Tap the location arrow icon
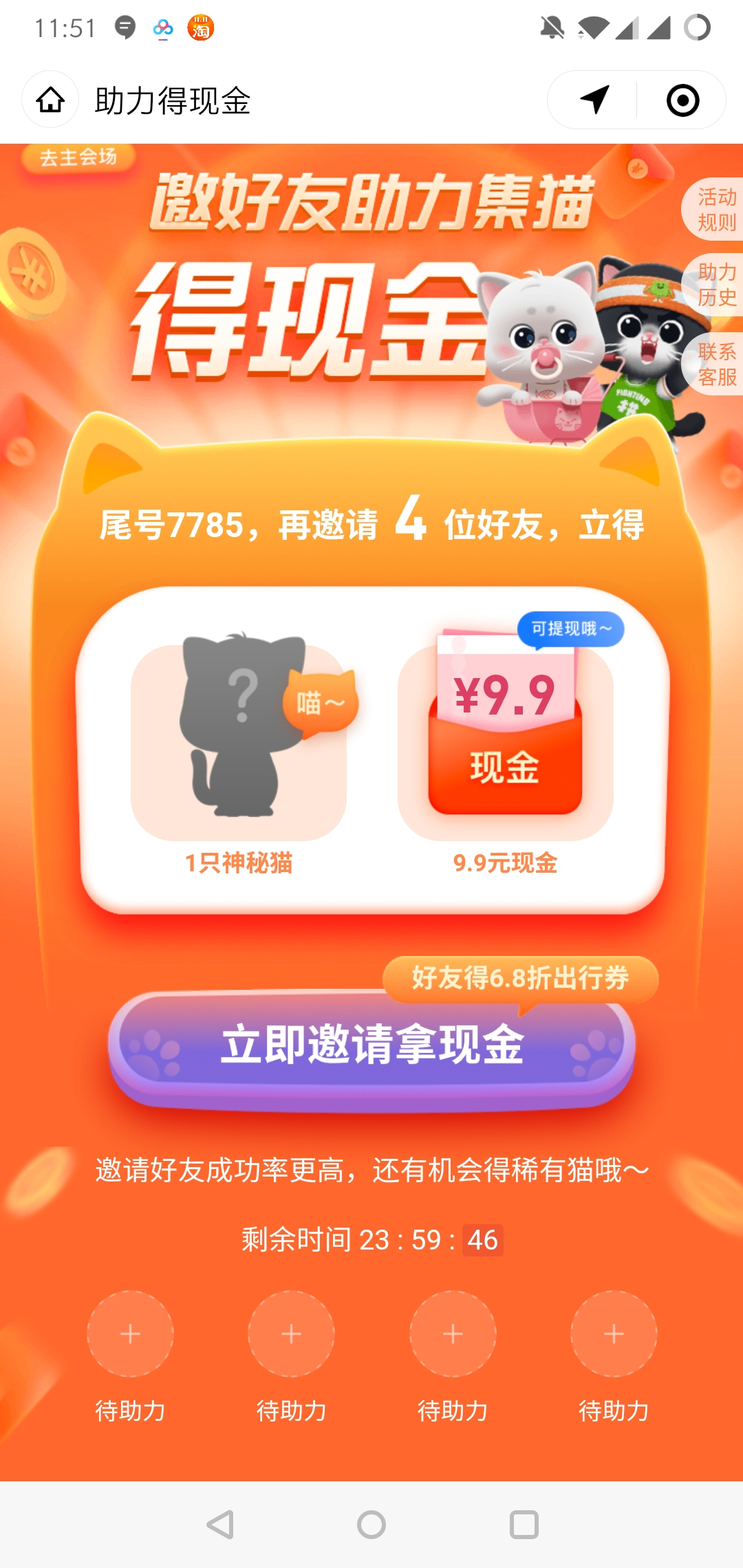Screen dimensions: 743x1568 point(594,100)
